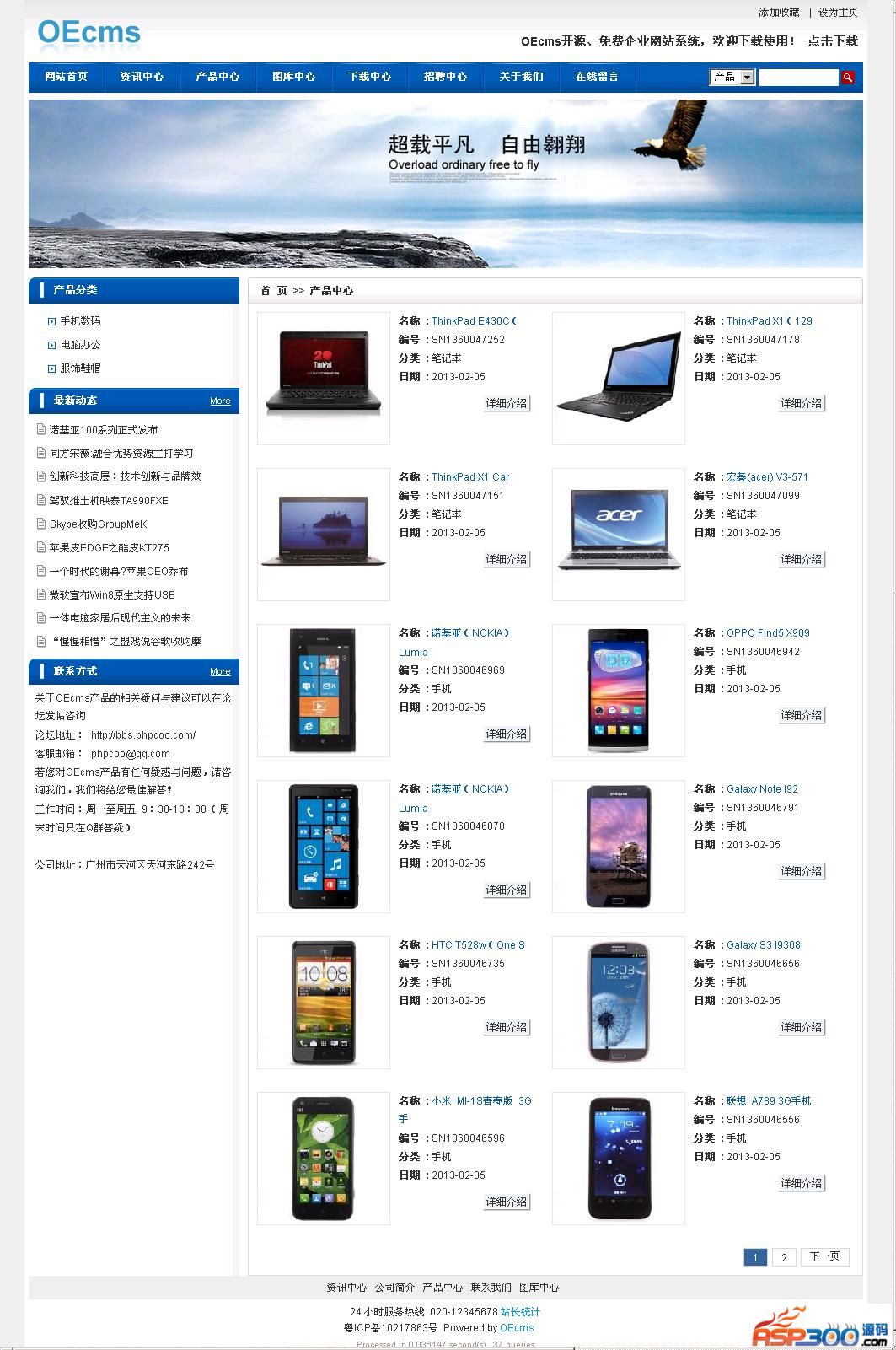896x1350 pixels.
Task: Open OPPO Find5 X909 product image
Action: tap(618, 691)
